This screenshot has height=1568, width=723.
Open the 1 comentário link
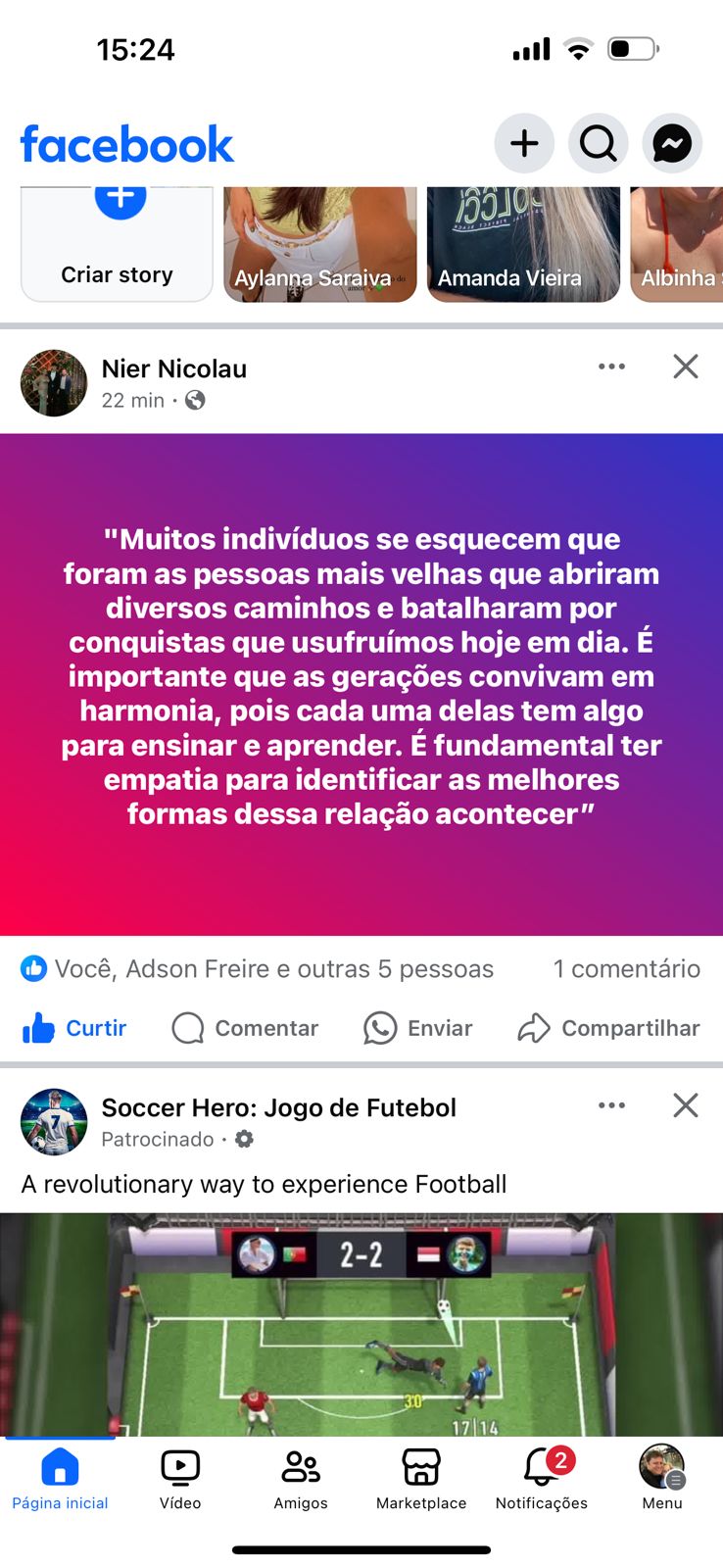[x=626, y=969]
